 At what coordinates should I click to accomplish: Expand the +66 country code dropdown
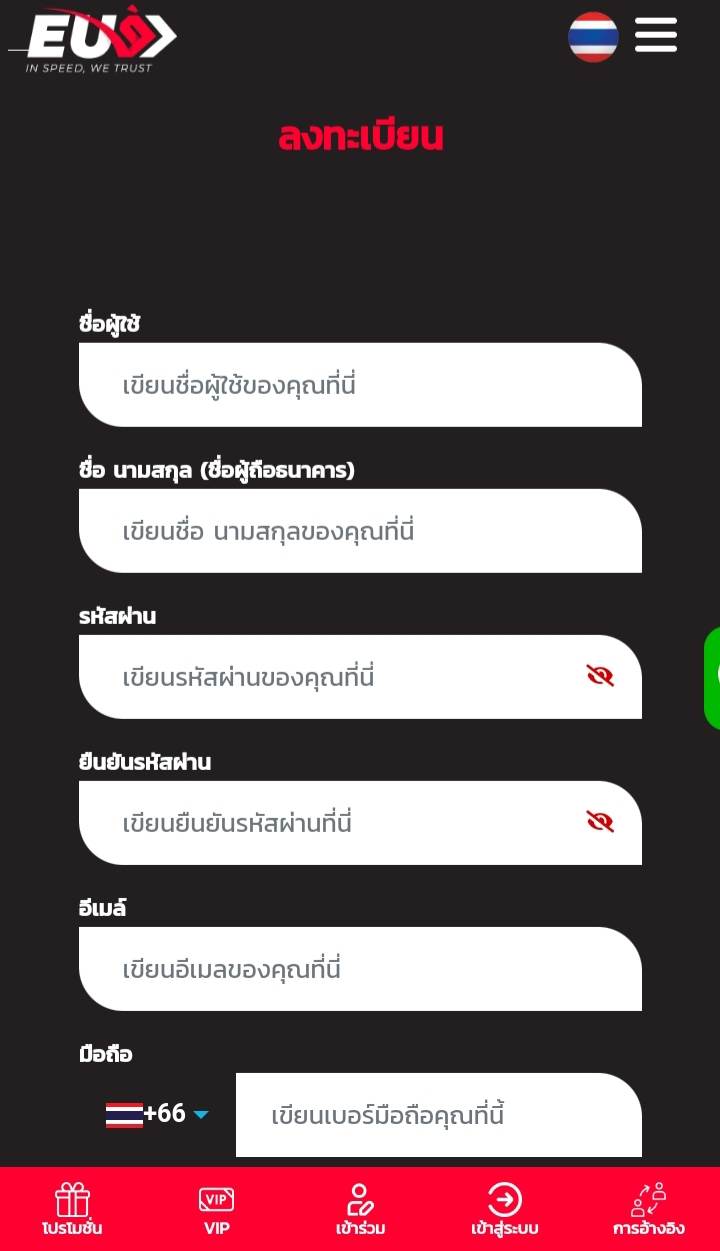coord(158,1114)
